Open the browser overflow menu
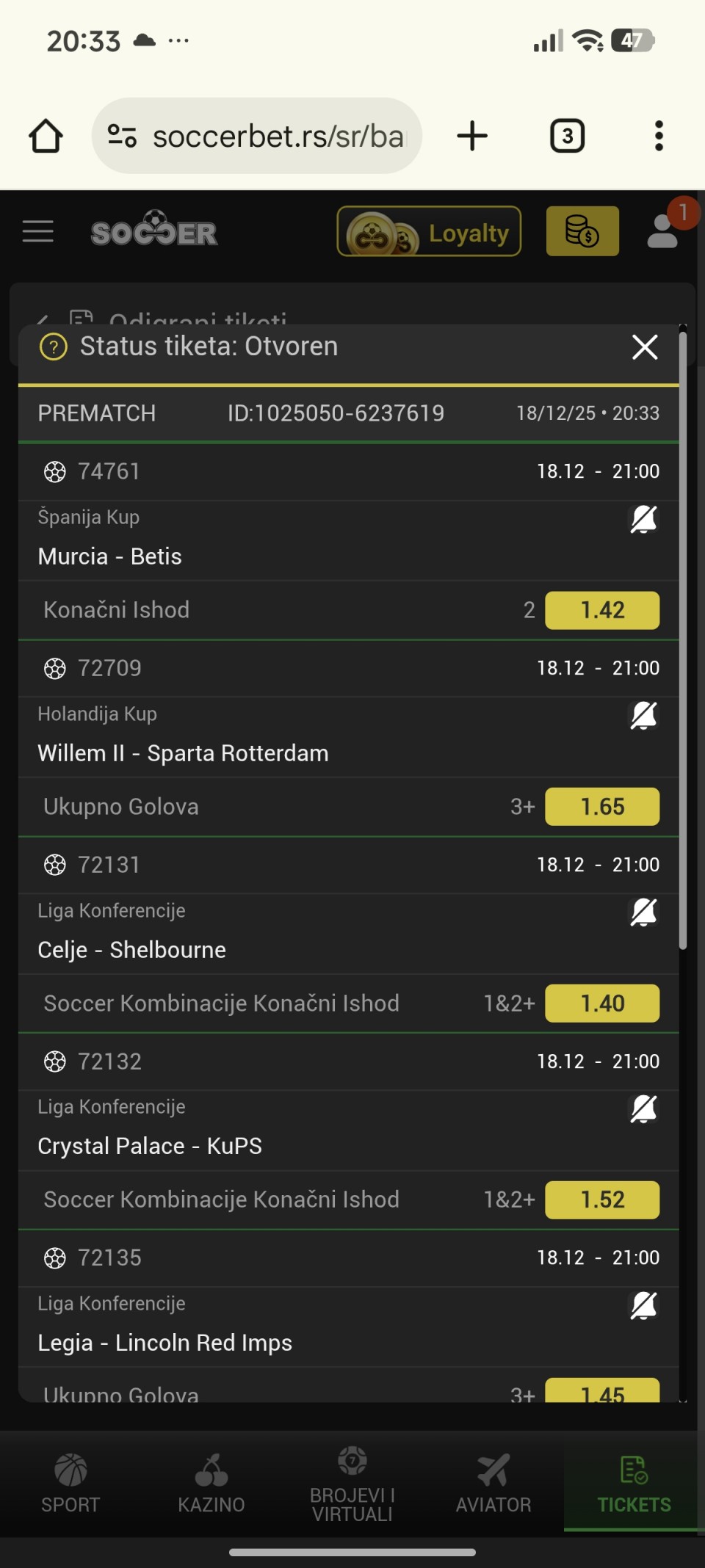 [659, 136]
